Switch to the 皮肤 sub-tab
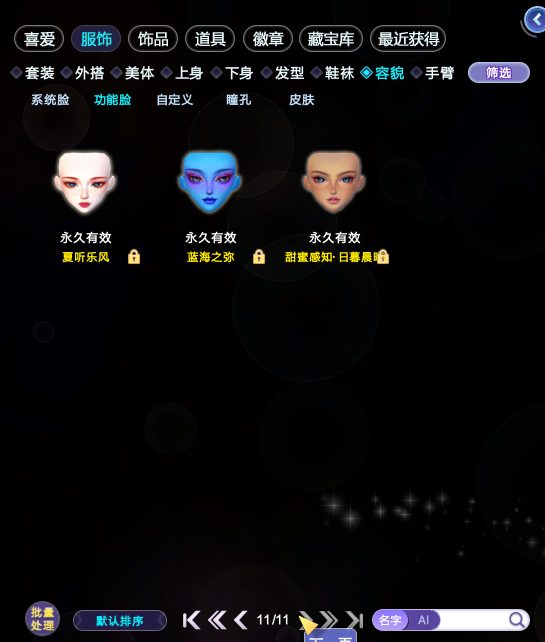Viewport: 545px width, 642px height. [301, 99]
